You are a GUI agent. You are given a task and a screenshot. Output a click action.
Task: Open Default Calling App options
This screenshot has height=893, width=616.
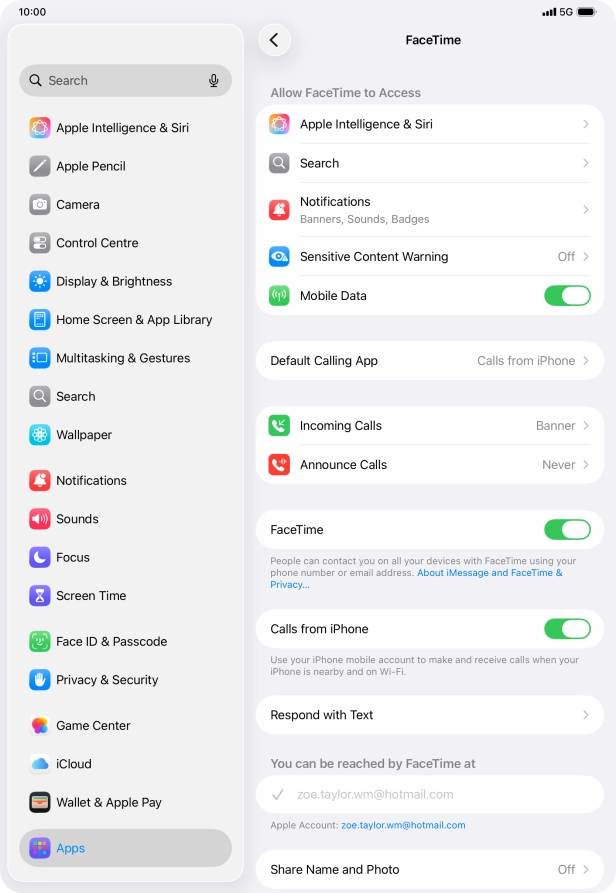click(x=430, y=361)
